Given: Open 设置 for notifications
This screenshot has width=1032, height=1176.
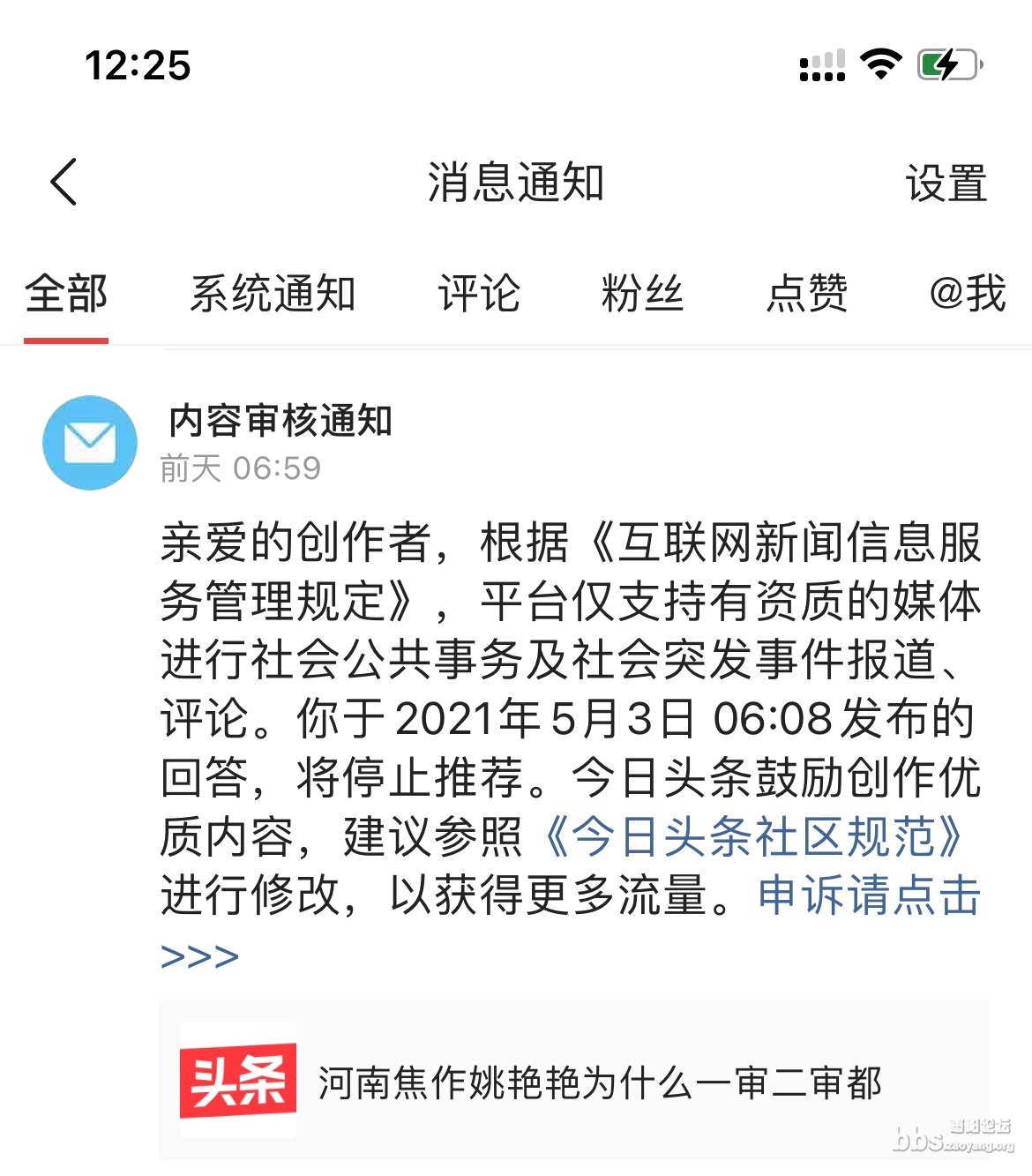Looking at the screenshot, I should coord(946,184).
